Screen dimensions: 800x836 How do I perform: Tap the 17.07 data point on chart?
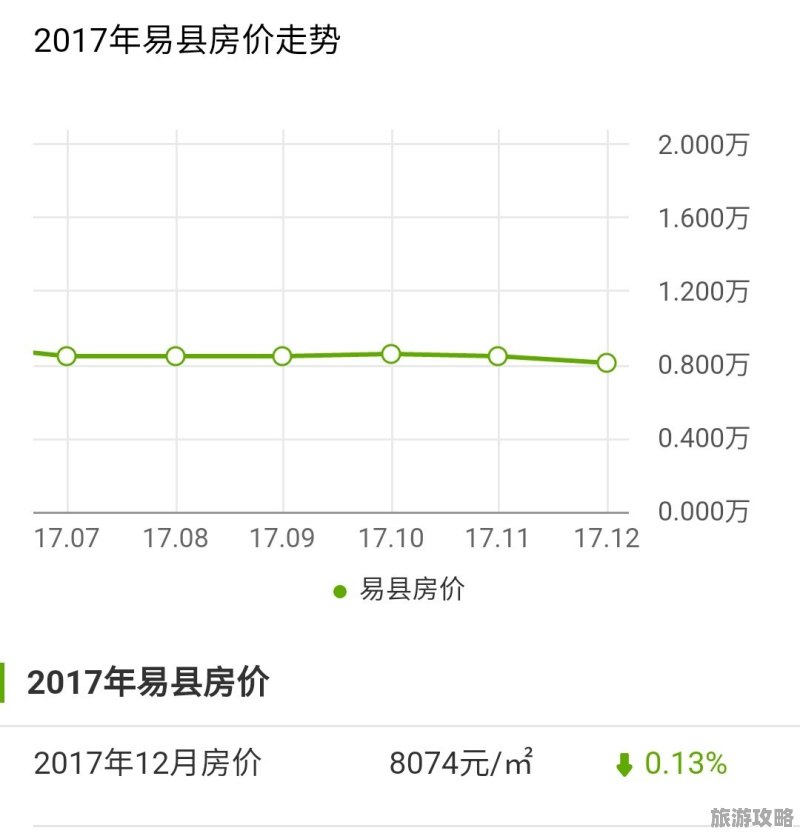tap(67, 356)
